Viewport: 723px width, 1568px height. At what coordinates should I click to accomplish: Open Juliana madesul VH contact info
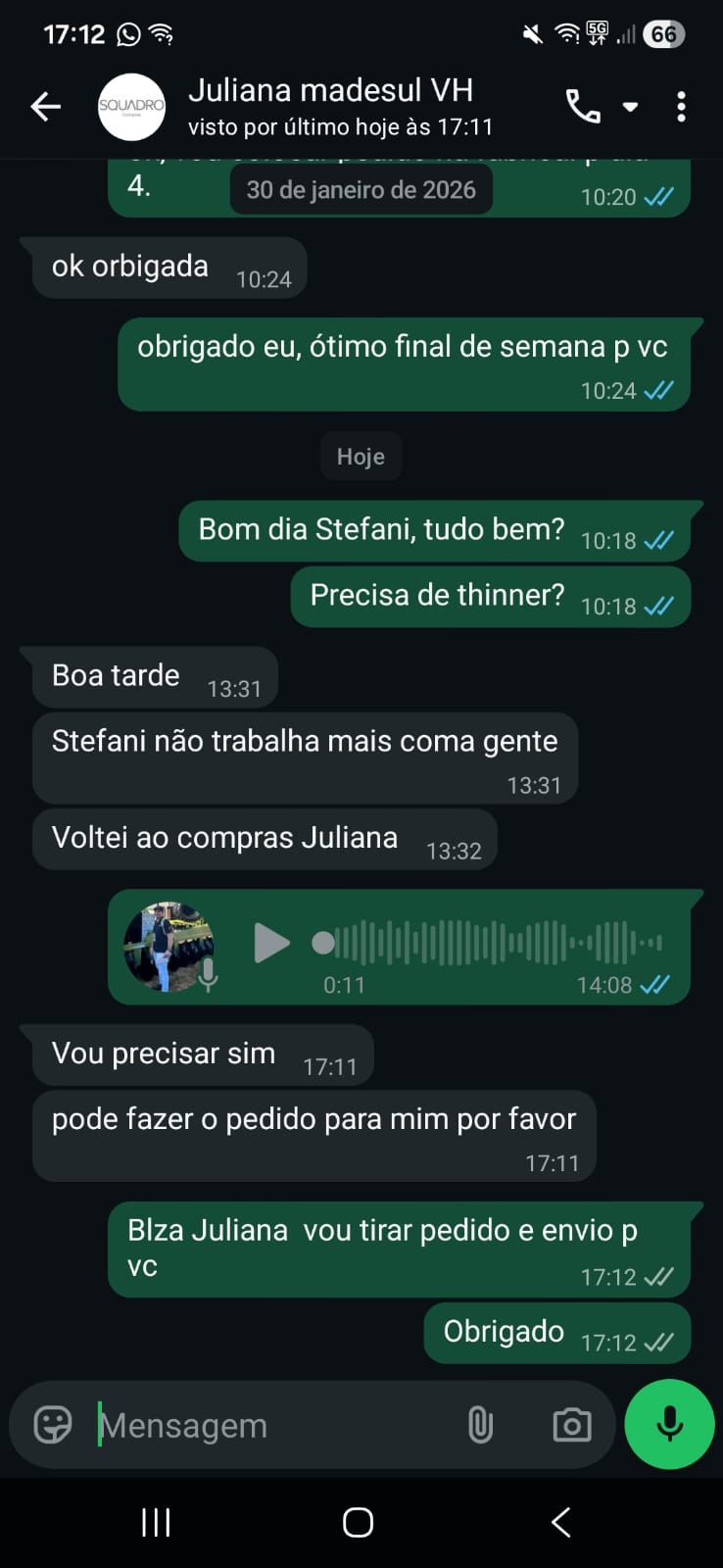coord(330,106)
